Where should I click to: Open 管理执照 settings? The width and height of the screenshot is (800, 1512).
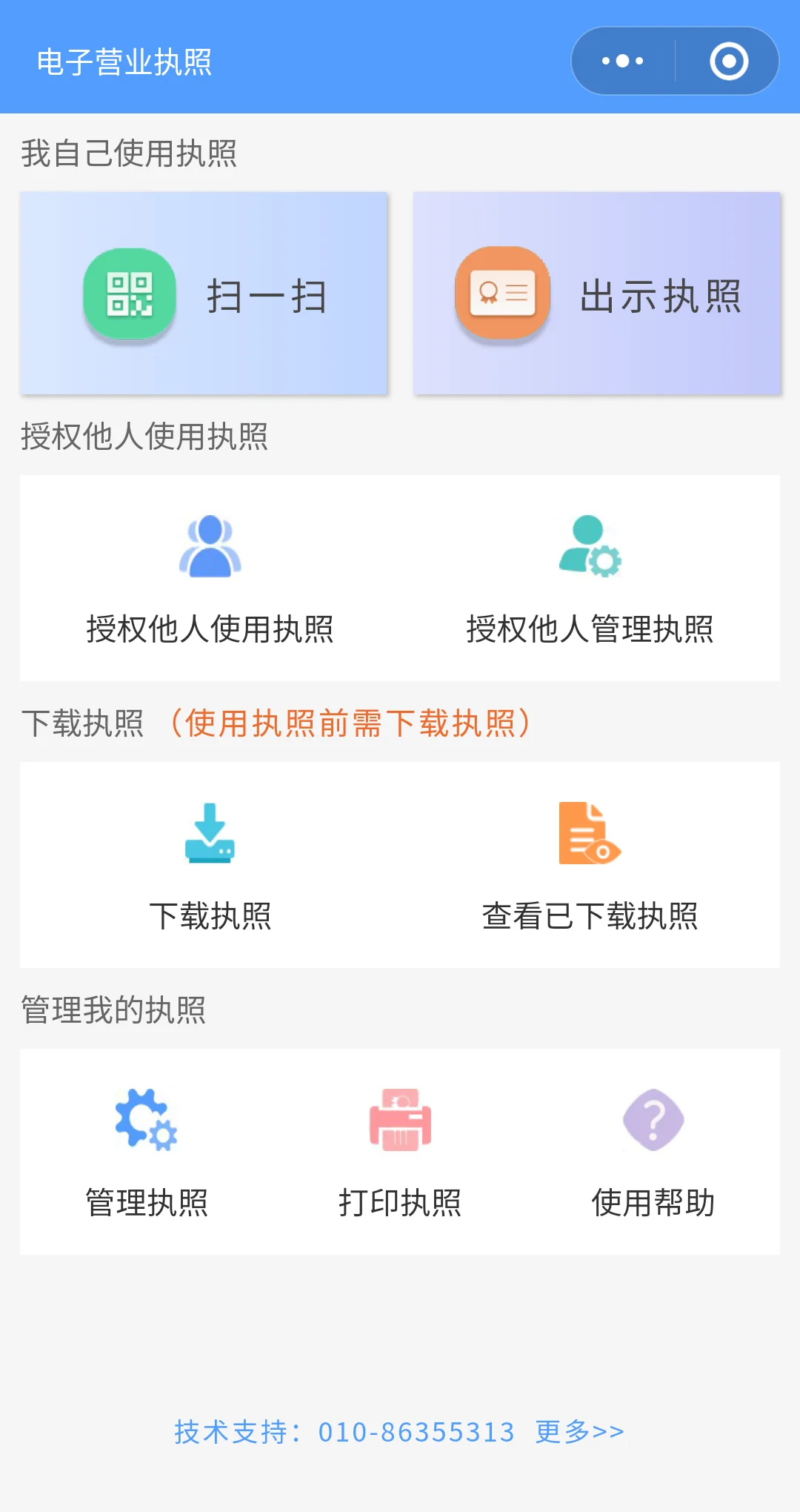(147, 1153)
